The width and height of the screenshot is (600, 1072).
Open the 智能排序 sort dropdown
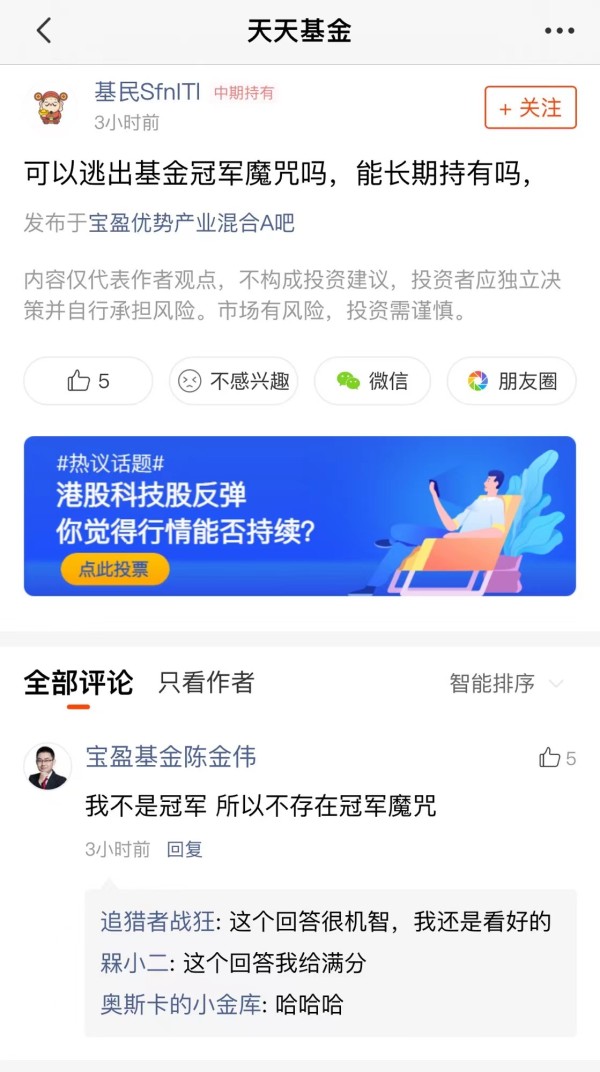[506, 683]
